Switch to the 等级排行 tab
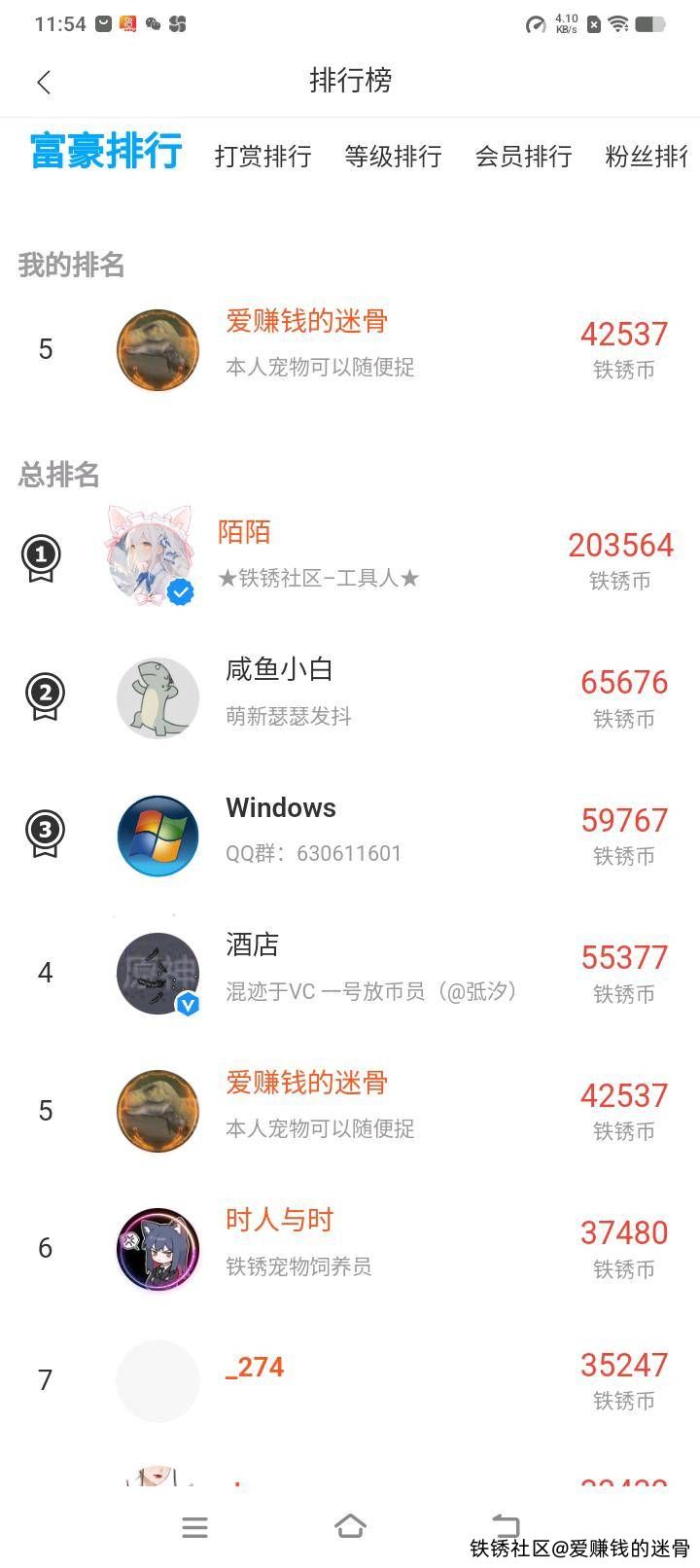 393,156
